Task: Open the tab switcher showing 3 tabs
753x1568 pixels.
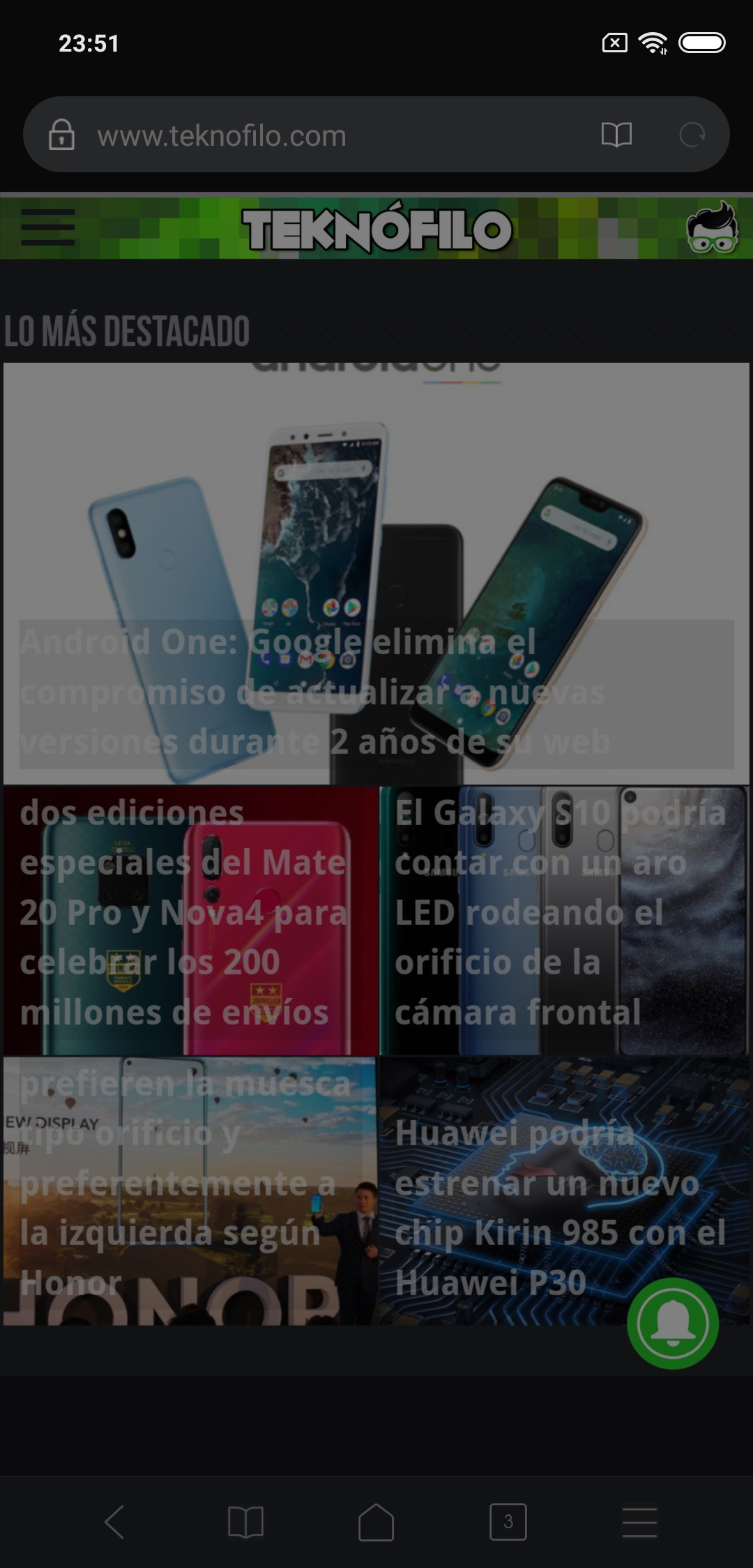Action: coord(508,1521)
